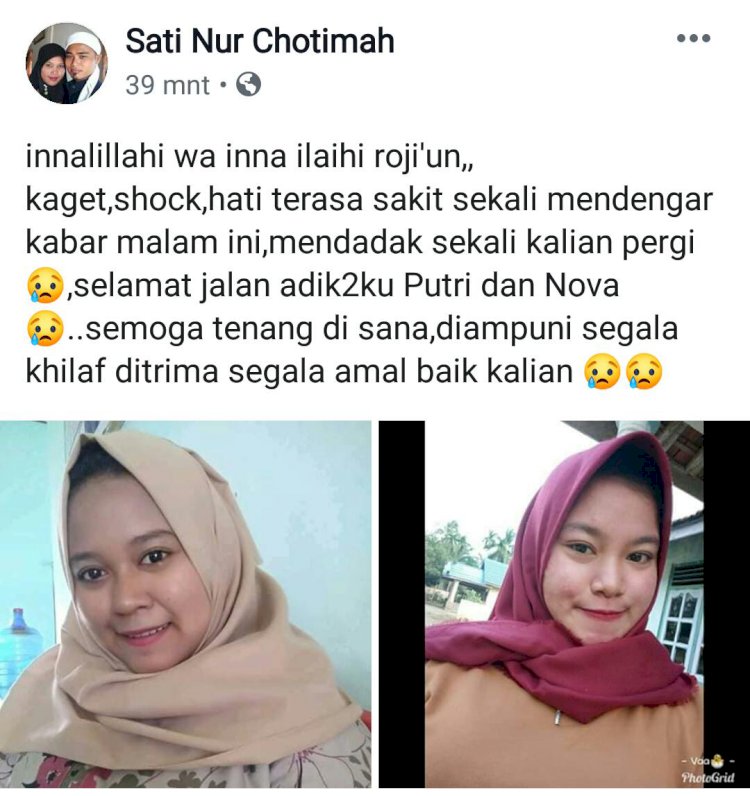
Task: Open Sati Nur Chotimah's profile via name
Action: tap(259, 41)
